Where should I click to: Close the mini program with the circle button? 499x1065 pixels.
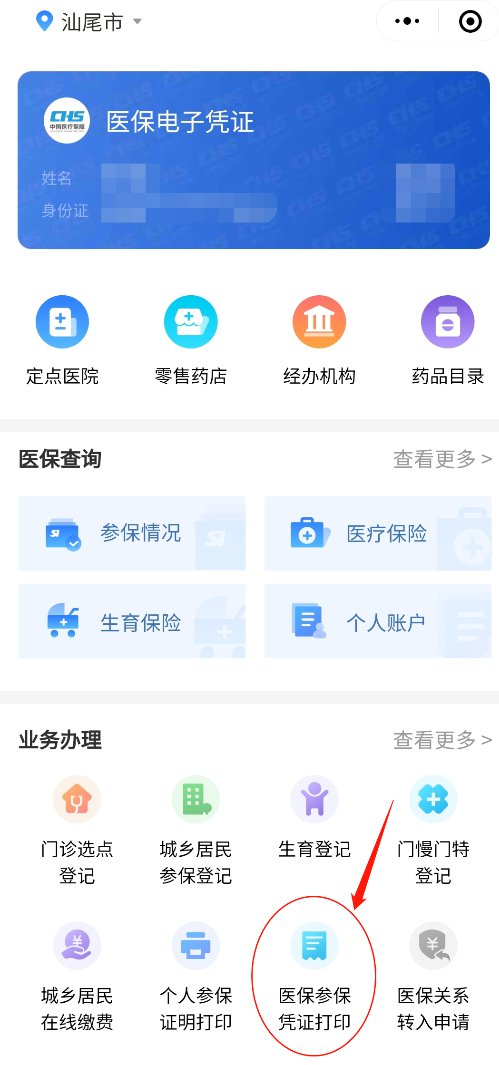[x=470, y=22]
